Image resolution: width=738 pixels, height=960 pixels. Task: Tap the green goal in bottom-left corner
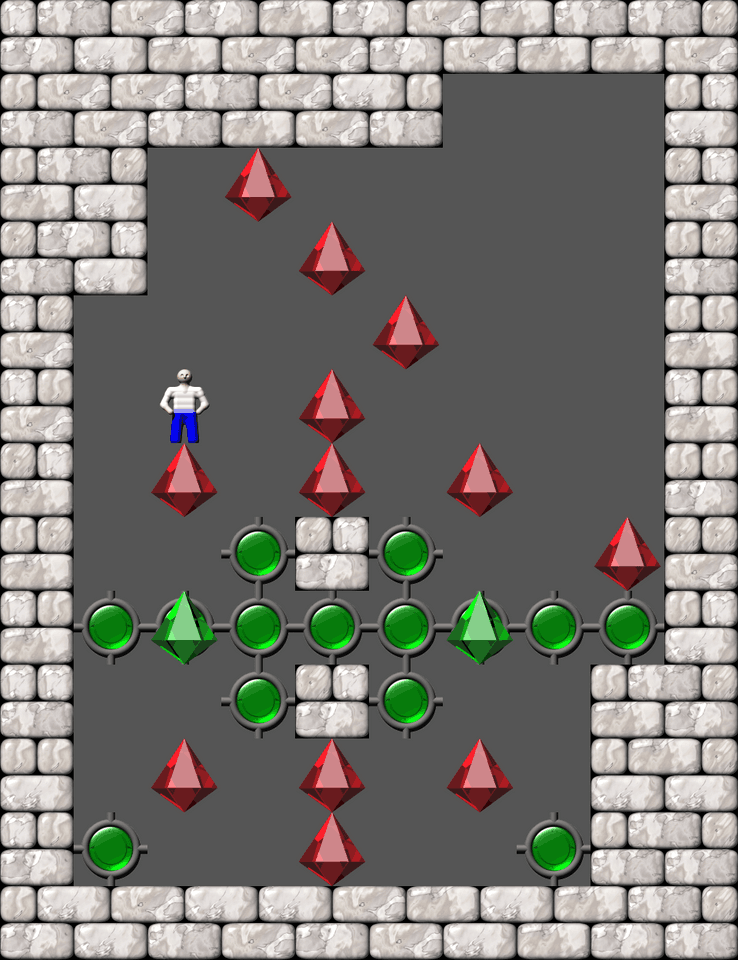(110, 848)
